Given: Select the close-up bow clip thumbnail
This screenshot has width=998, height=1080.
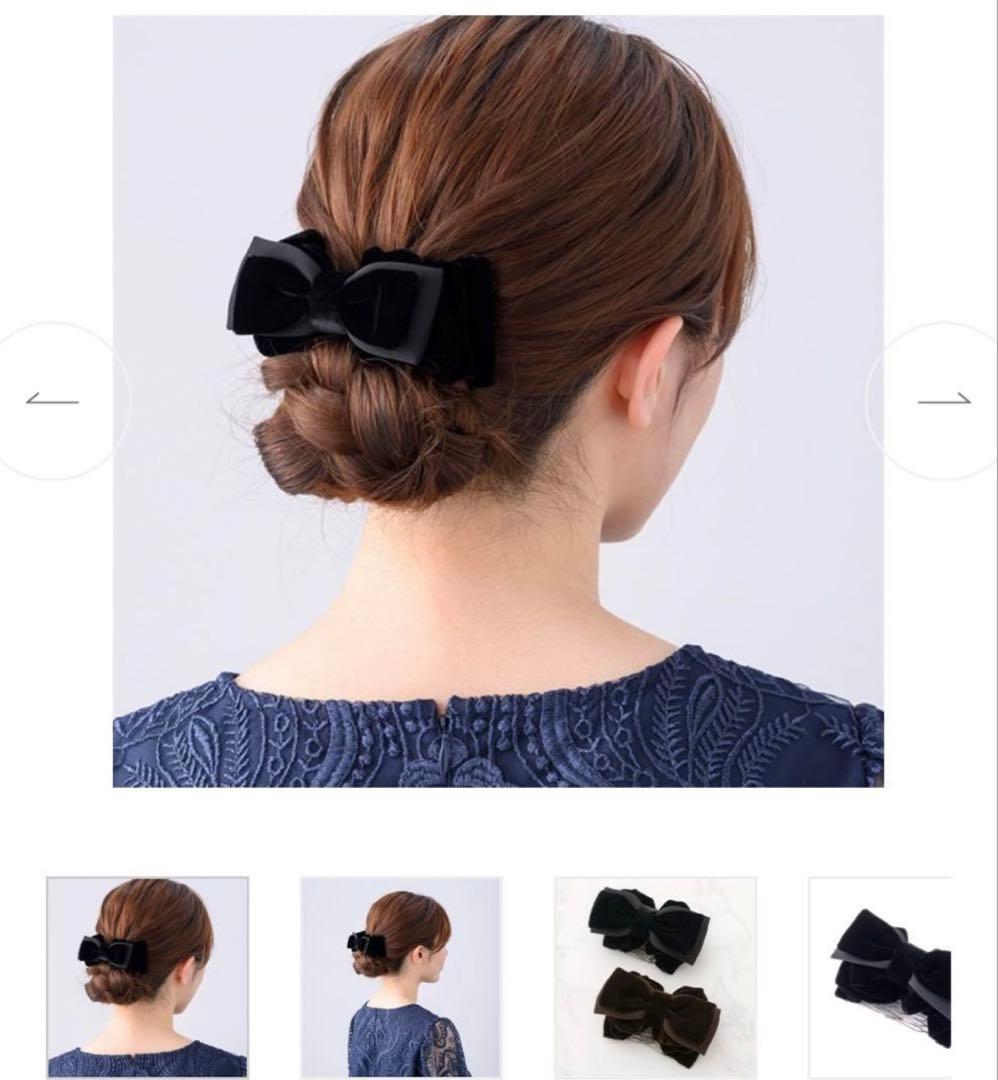Looking at the screenshot, I should (x=880, y=976).
